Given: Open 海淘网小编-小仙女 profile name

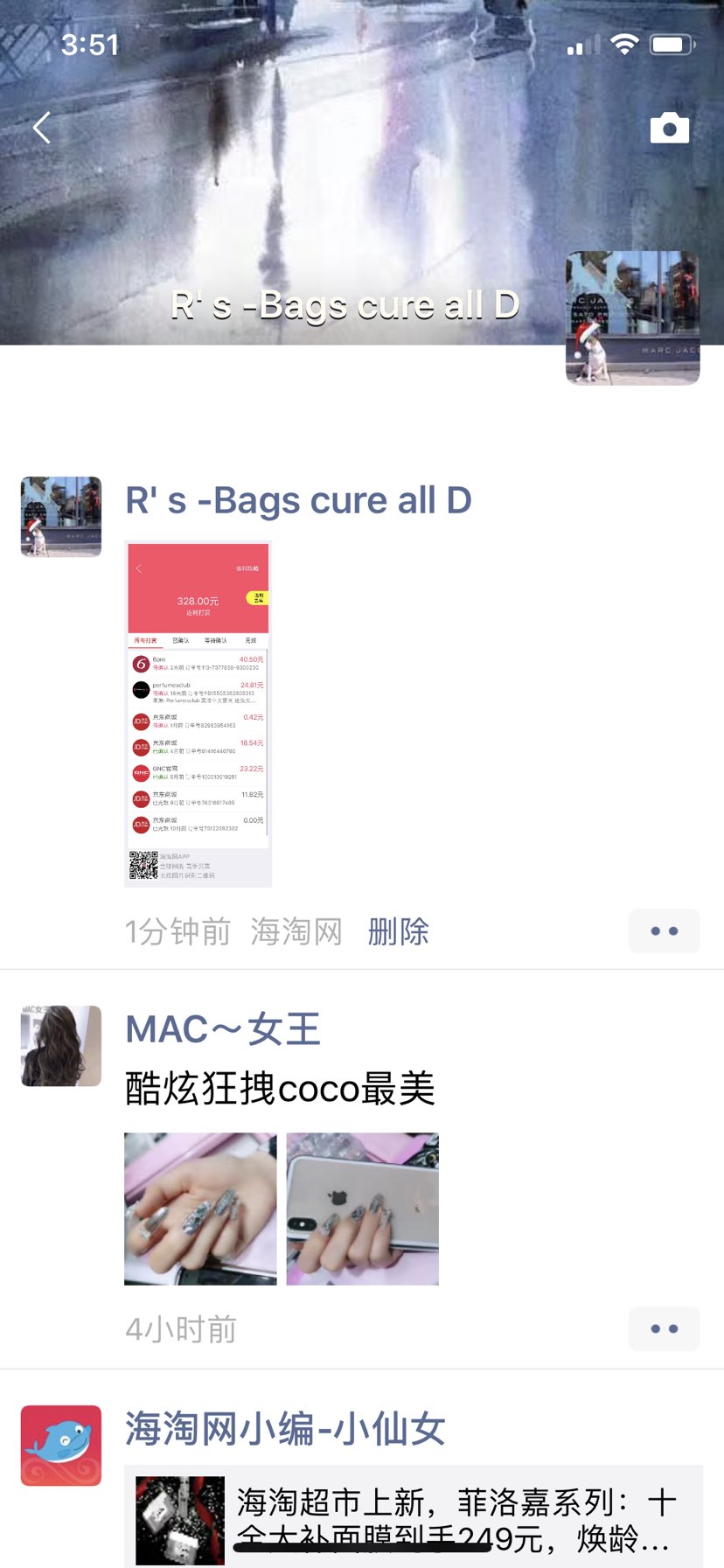Looking at the screenshot, I should 285,1429.
